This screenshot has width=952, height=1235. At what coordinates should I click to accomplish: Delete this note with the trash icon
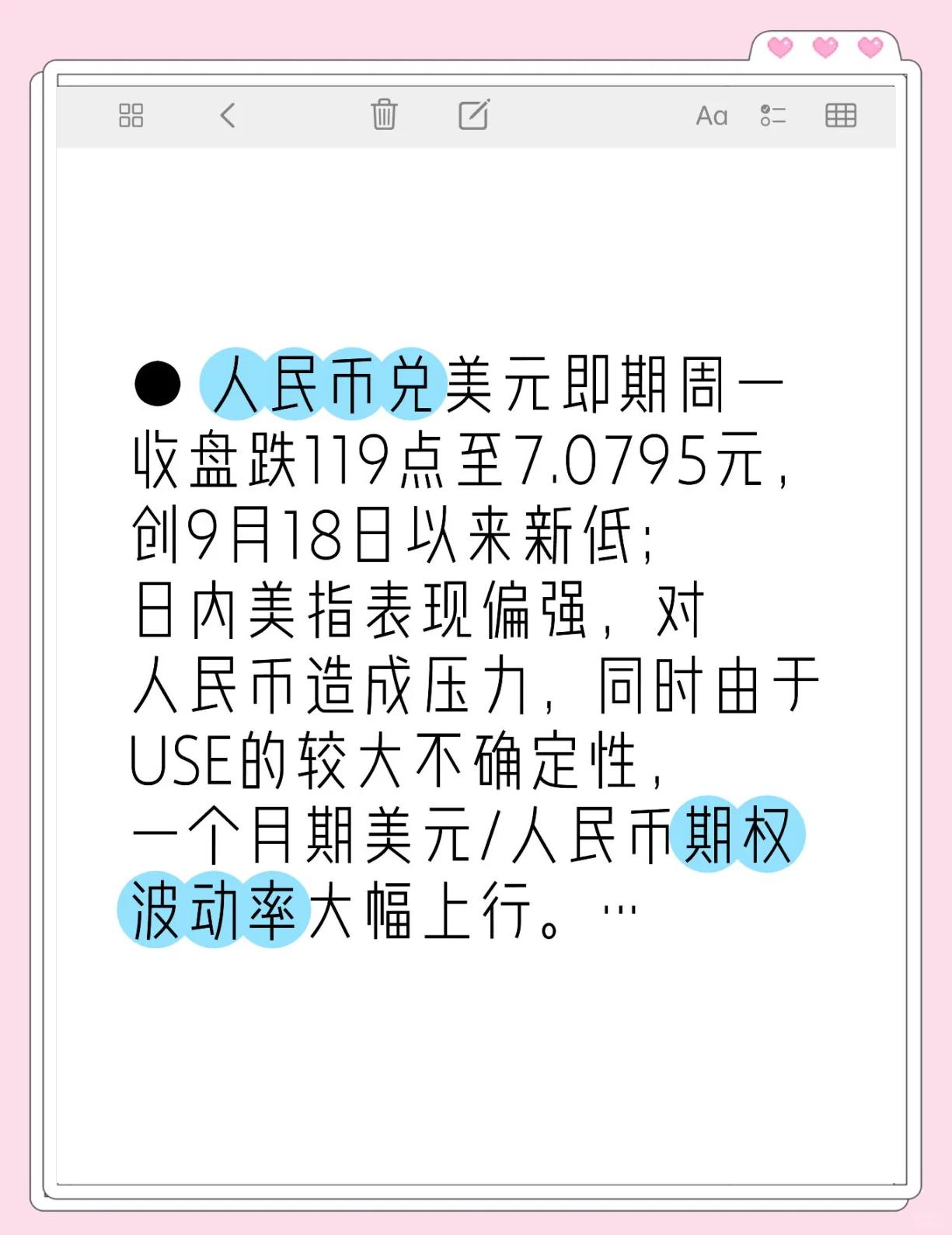(385, 115)
